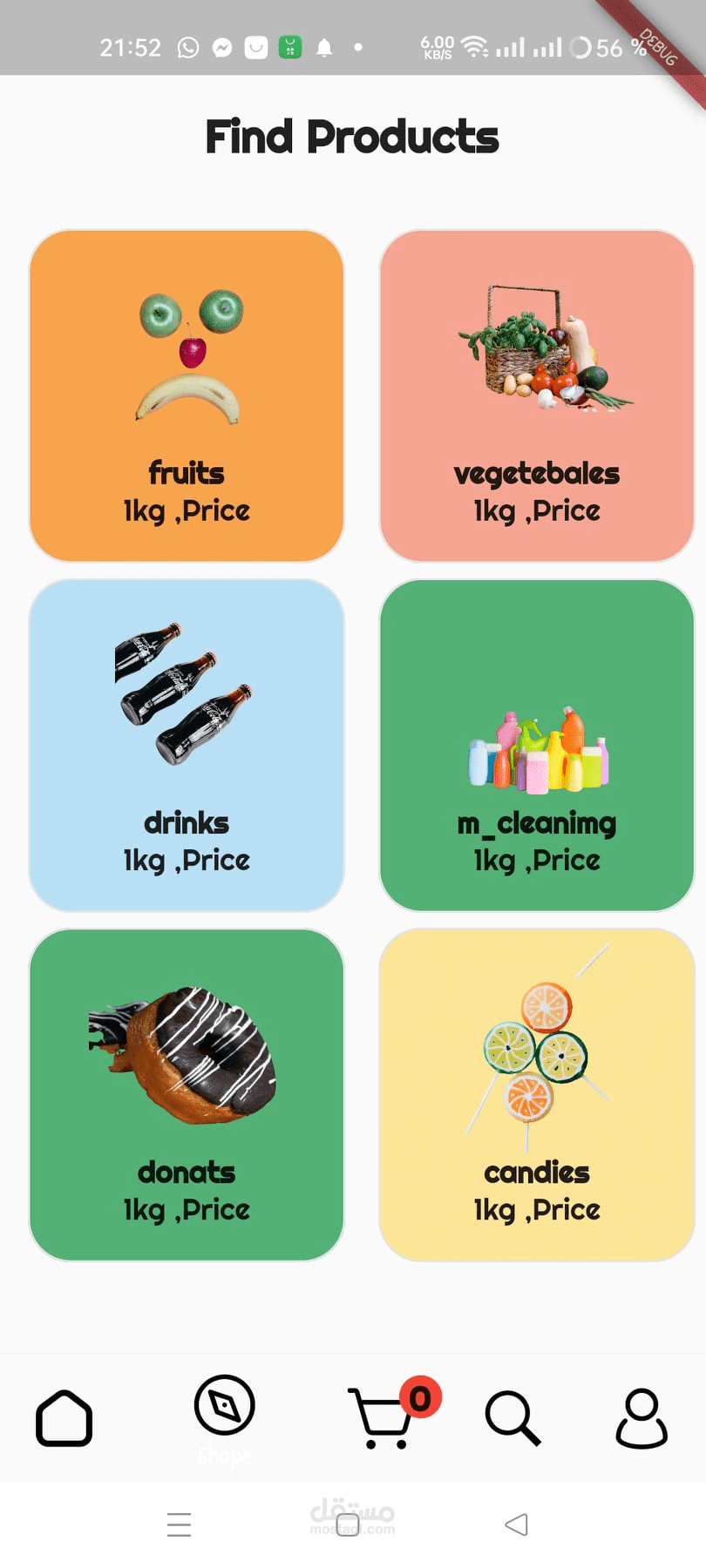Image resolution: width=706 pixels, height=1568 pixels.
Task: Open the system recent apps menu
Action: coord(179,1524)
